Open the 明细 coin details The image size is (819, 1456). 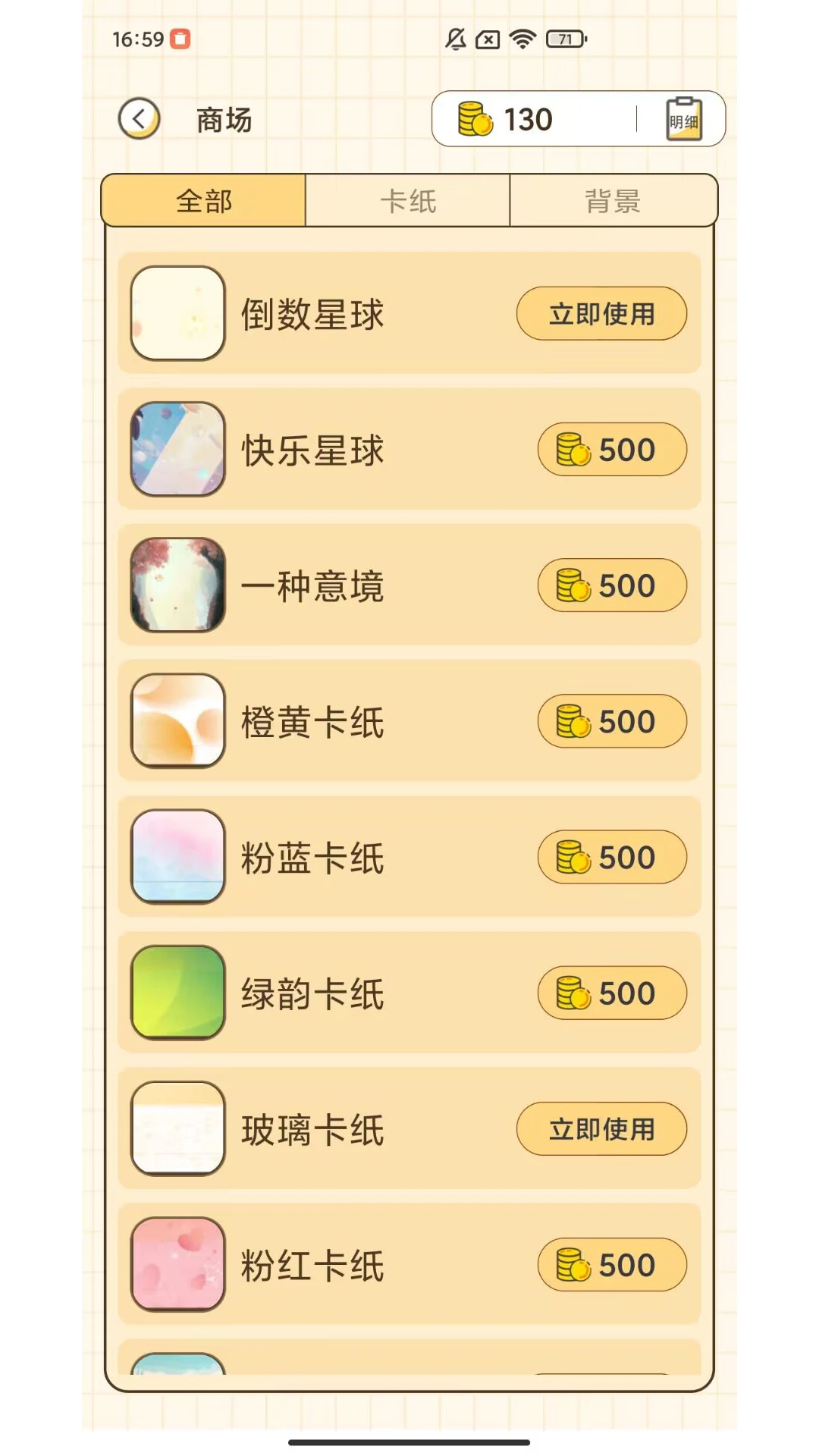click(684, 119)
